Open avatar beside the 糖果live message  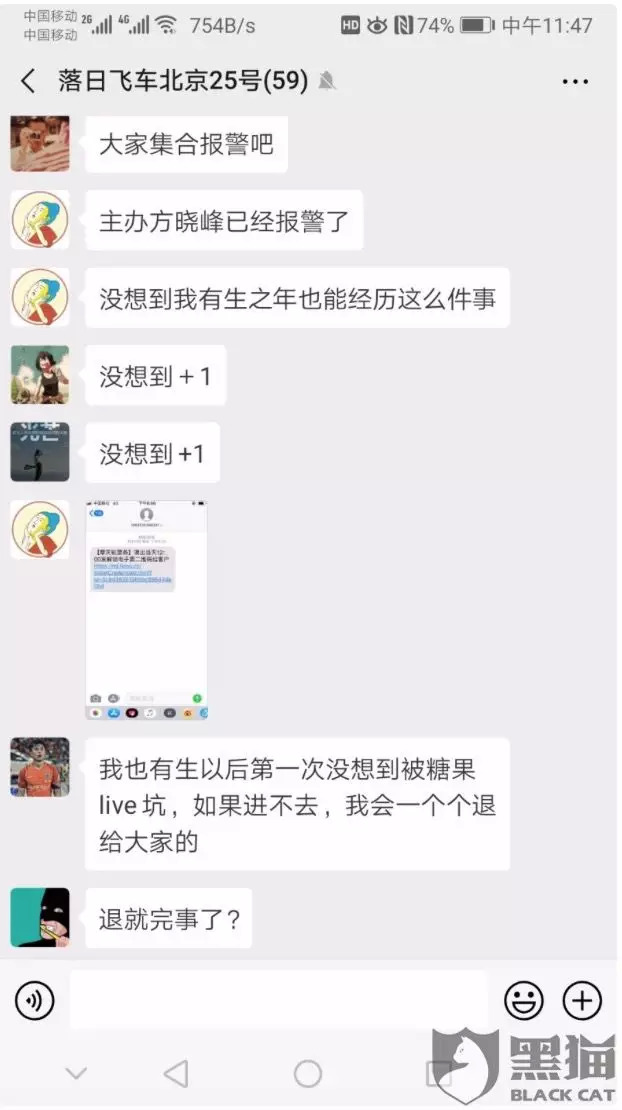pos(40,767)
